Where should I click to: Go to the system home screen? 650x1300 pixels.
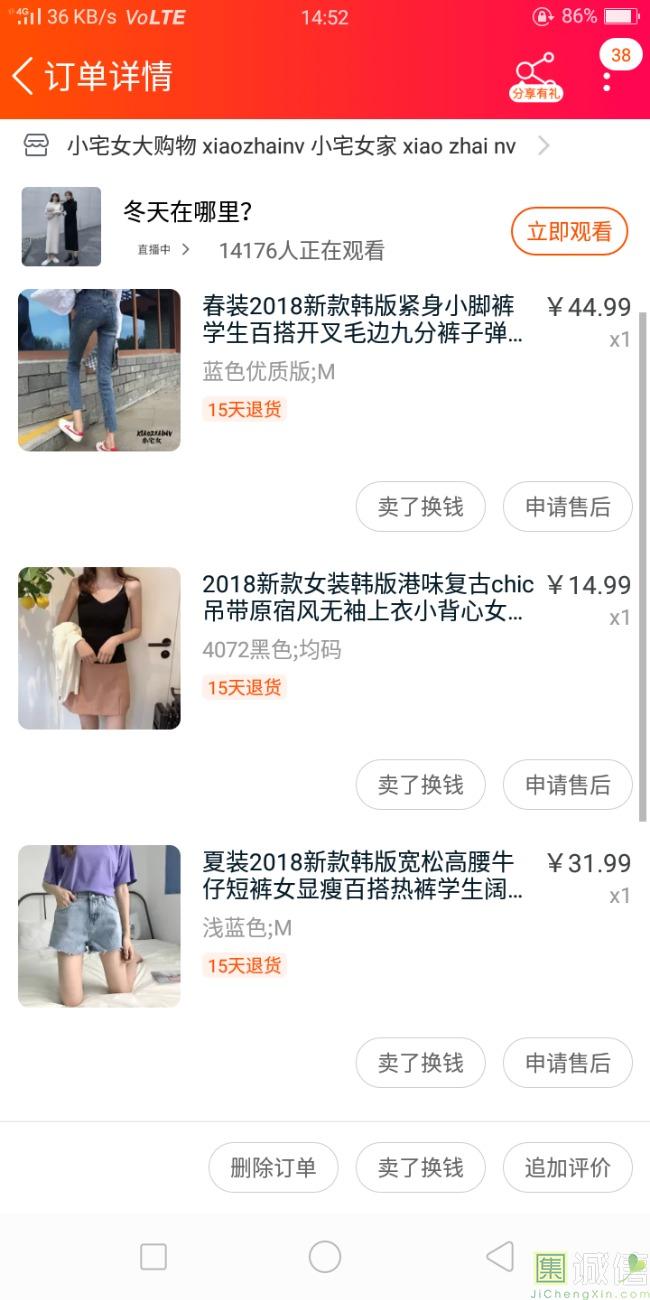pyautogui.click(x=325, y=1257)
